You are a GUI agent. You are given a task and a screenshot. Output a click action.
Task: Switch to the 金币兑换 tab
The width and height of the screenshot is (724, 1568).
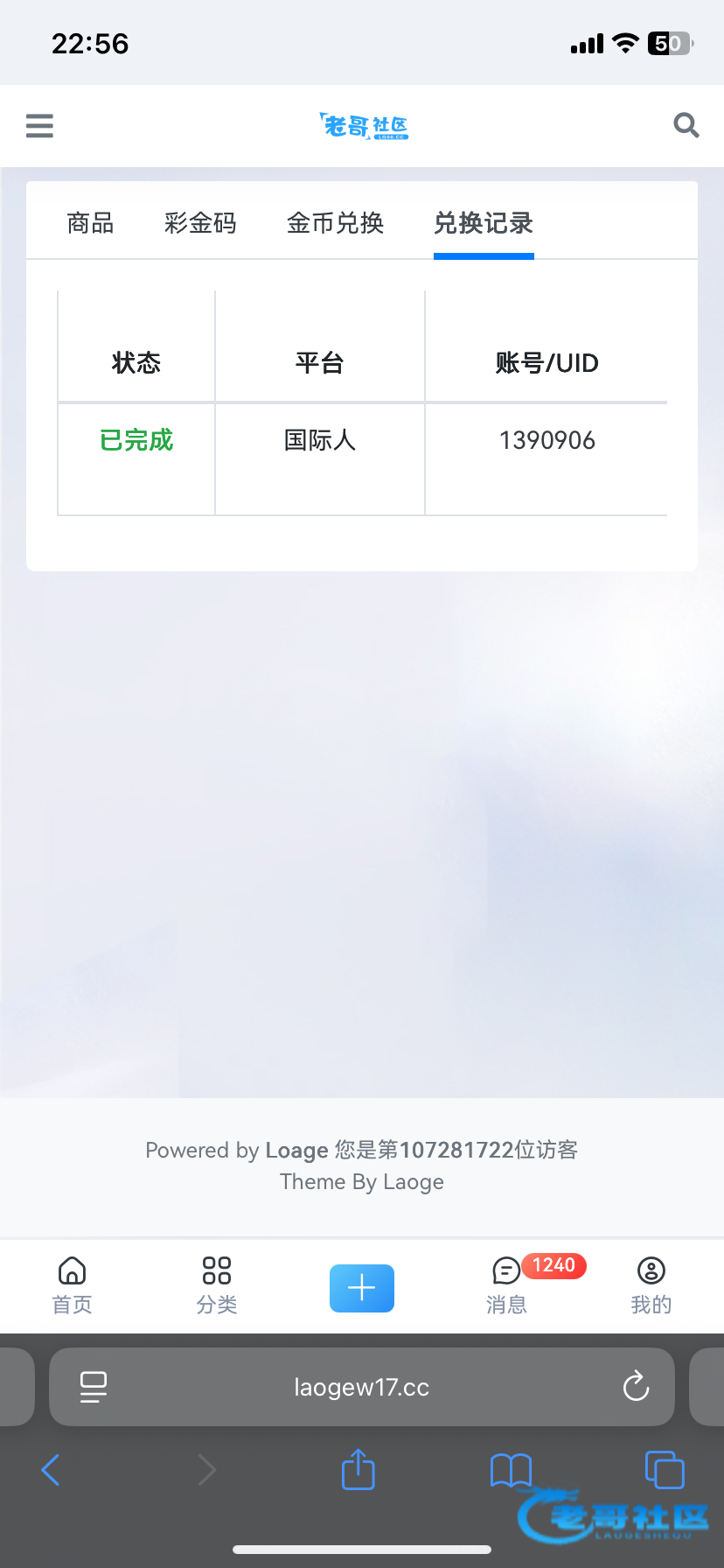pyautogui.click(x=335, y=223)
